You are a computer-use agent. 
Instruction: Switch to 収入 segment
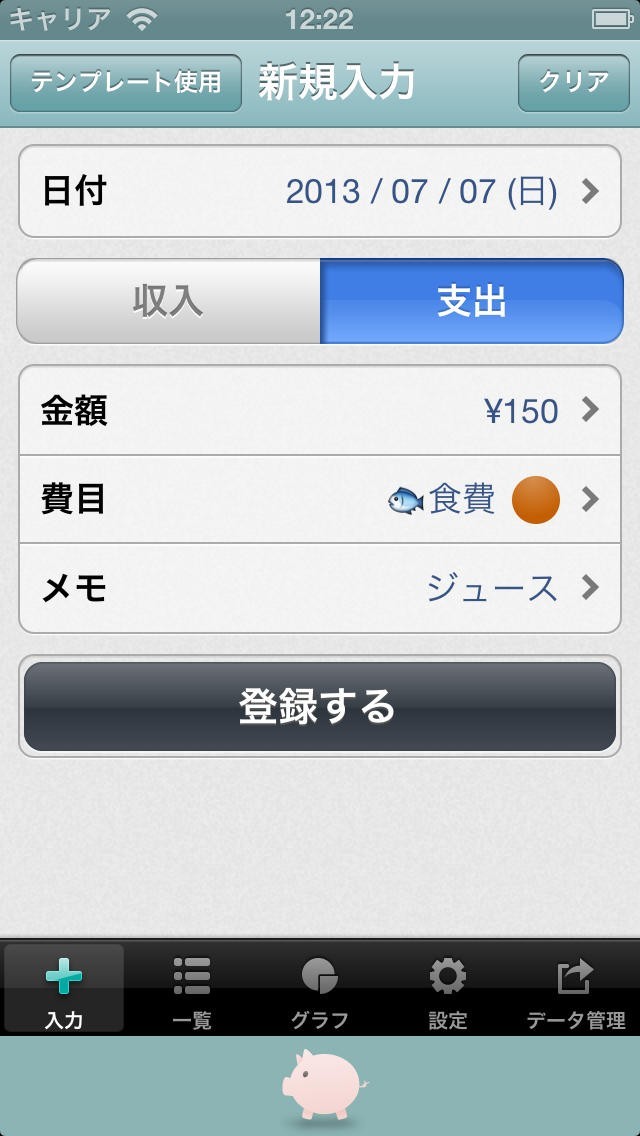pos(169,301)
